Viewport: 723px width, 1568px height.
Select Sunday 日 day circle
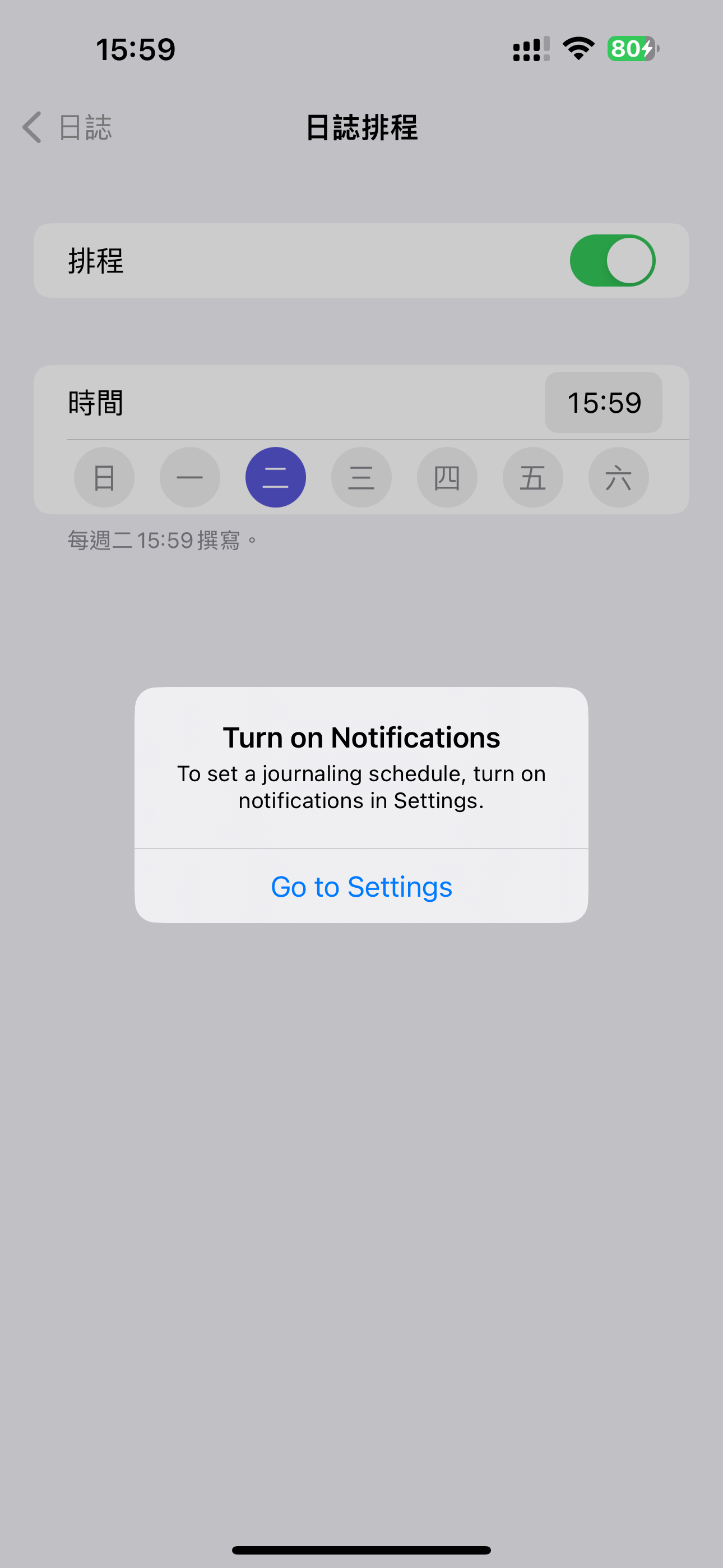tap(104, 477)
